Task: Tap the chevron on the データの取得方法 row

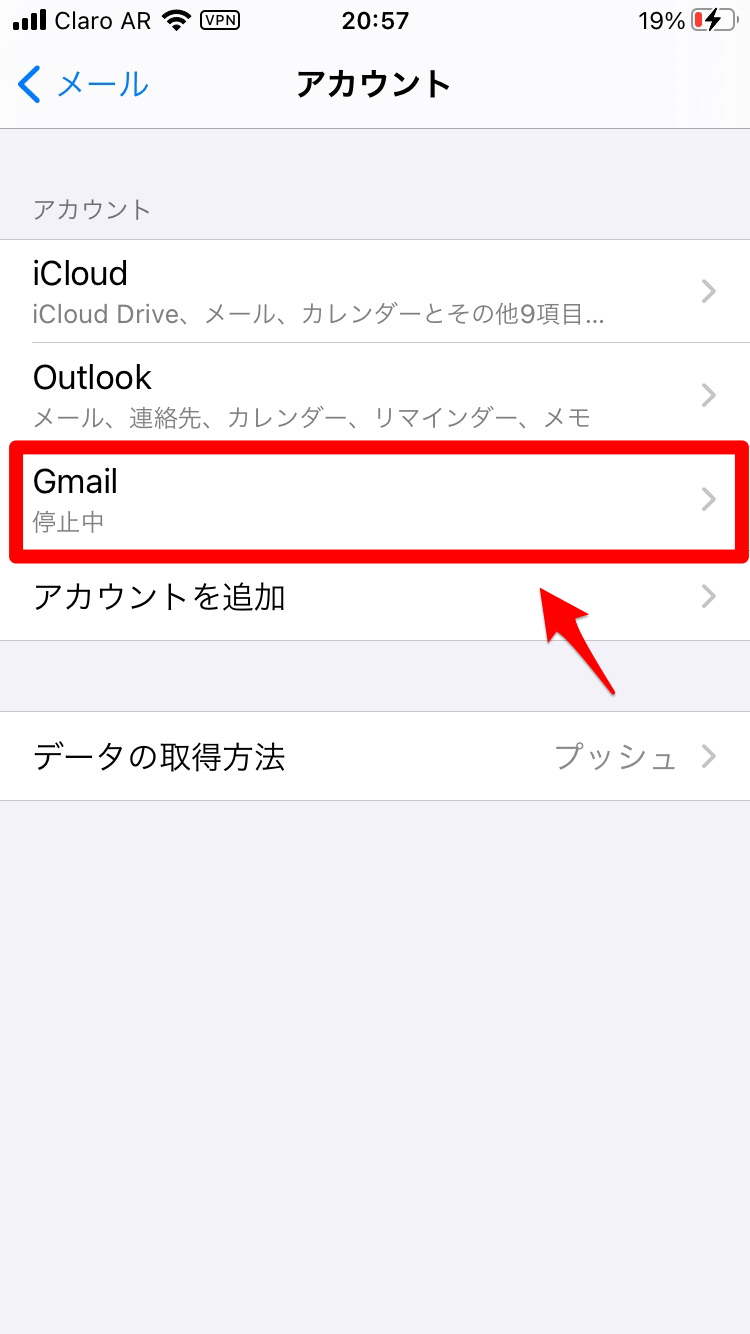Action: [709, 757]
